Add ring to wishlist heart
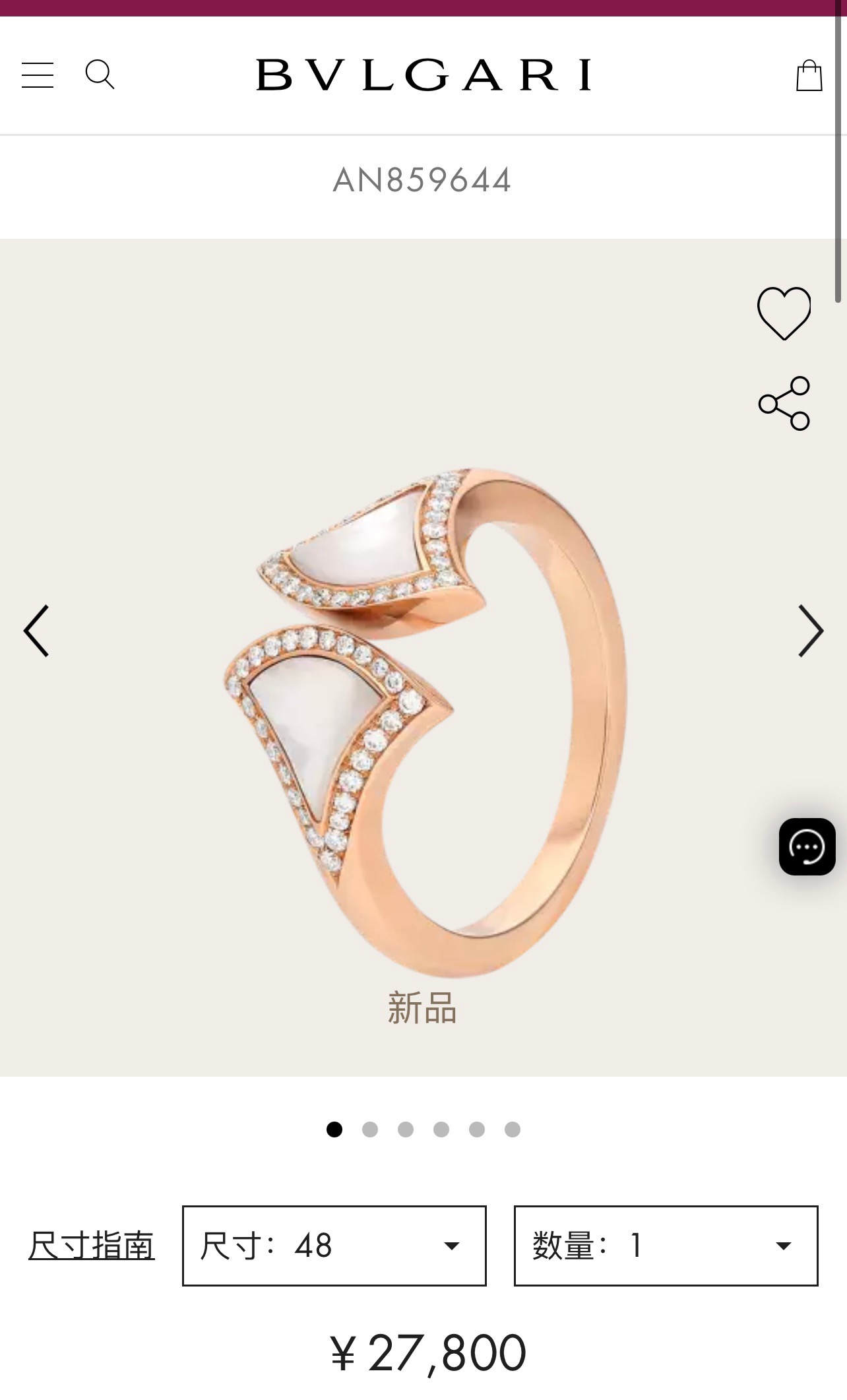Screen dimensions: 847x1400 click(x=784, y=313)
